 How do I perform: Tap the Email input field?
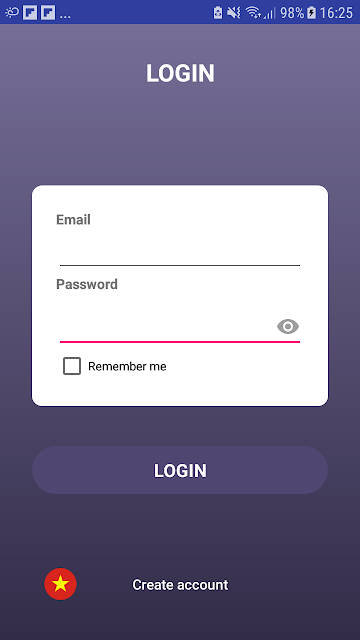click(180, 251)
